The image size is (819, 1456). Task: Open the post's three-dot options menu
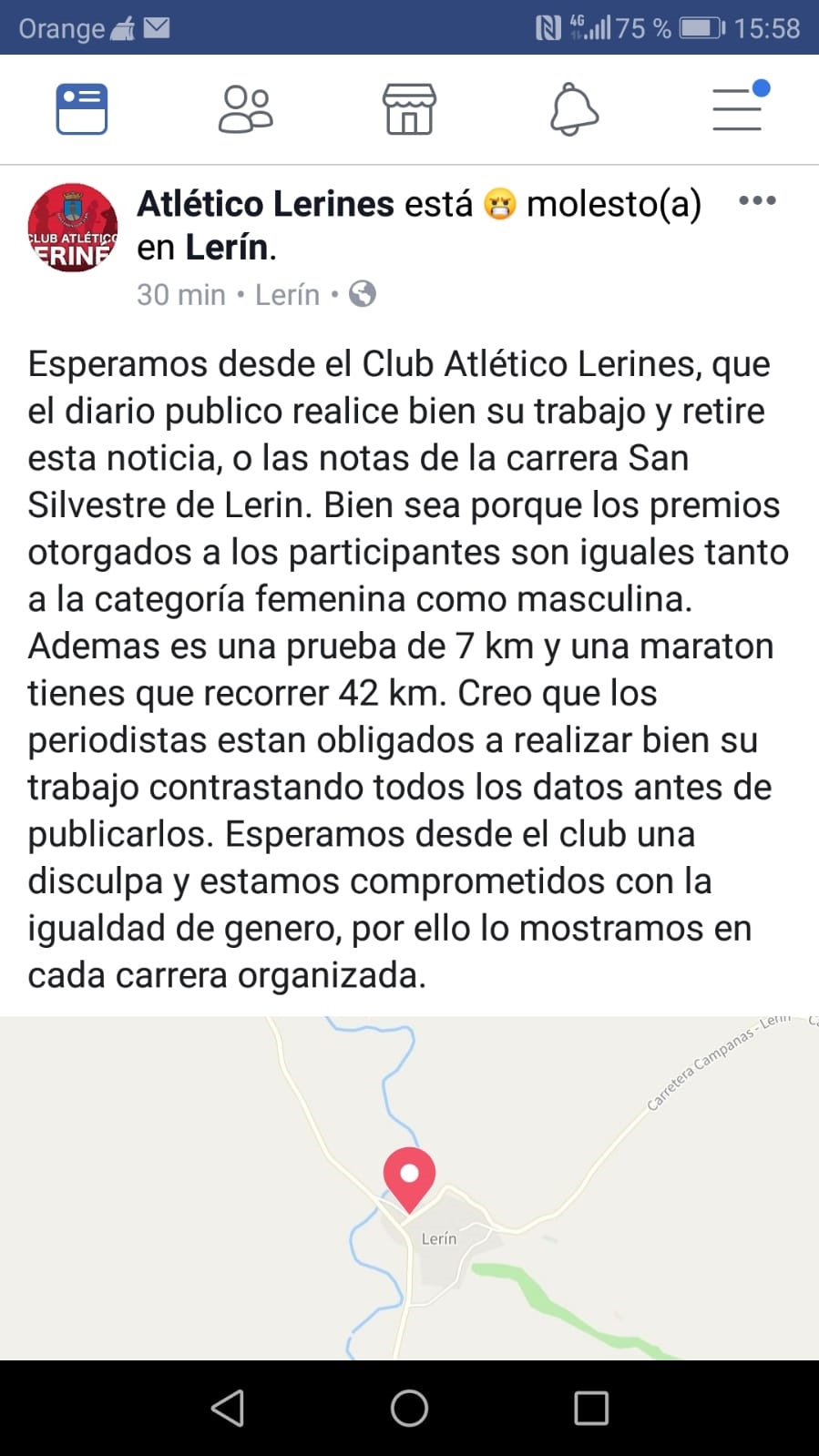coord(757,201)
